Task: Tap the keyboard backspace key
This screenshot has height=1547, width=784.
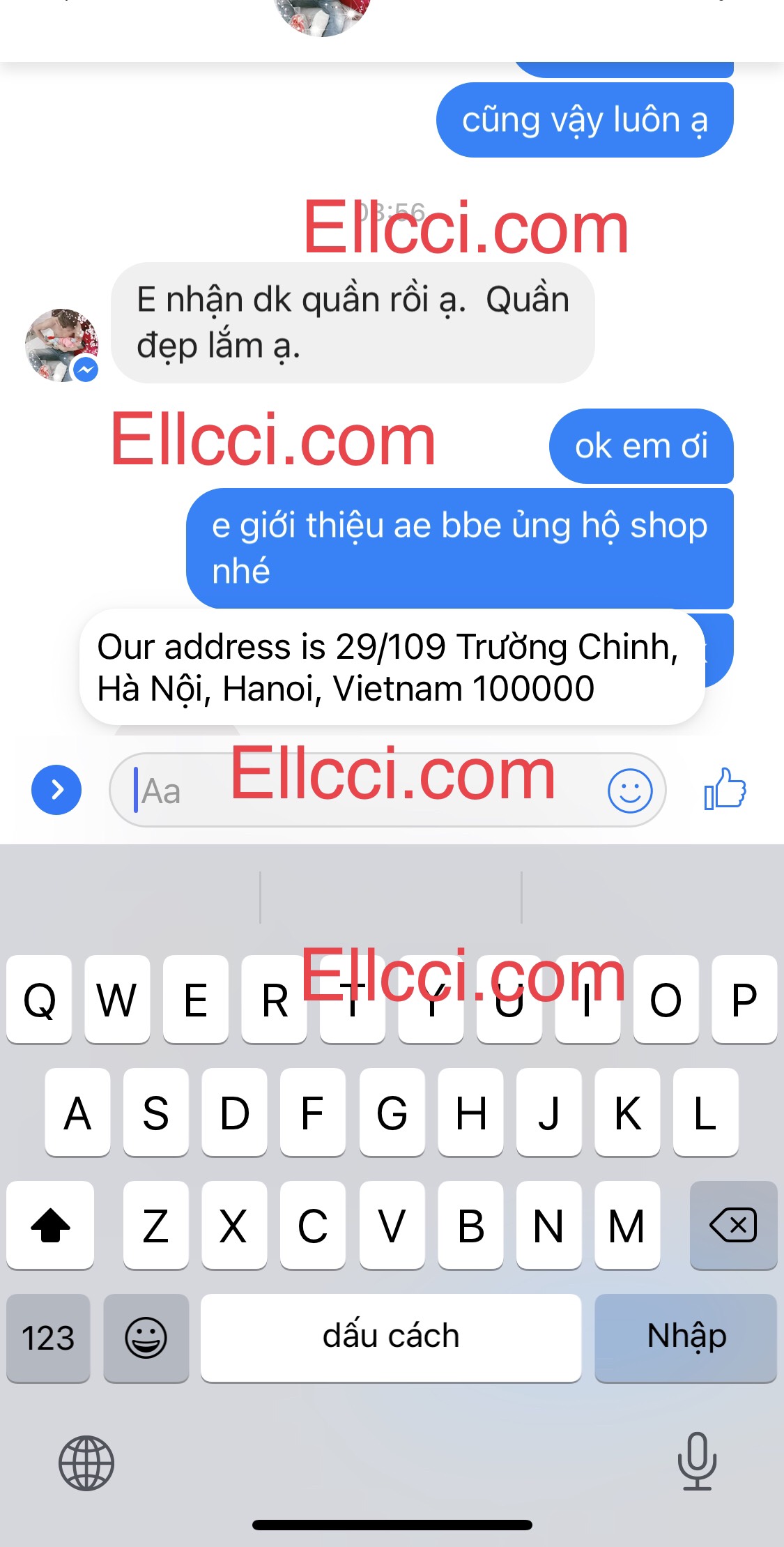Action: (x=733, y=1225)
